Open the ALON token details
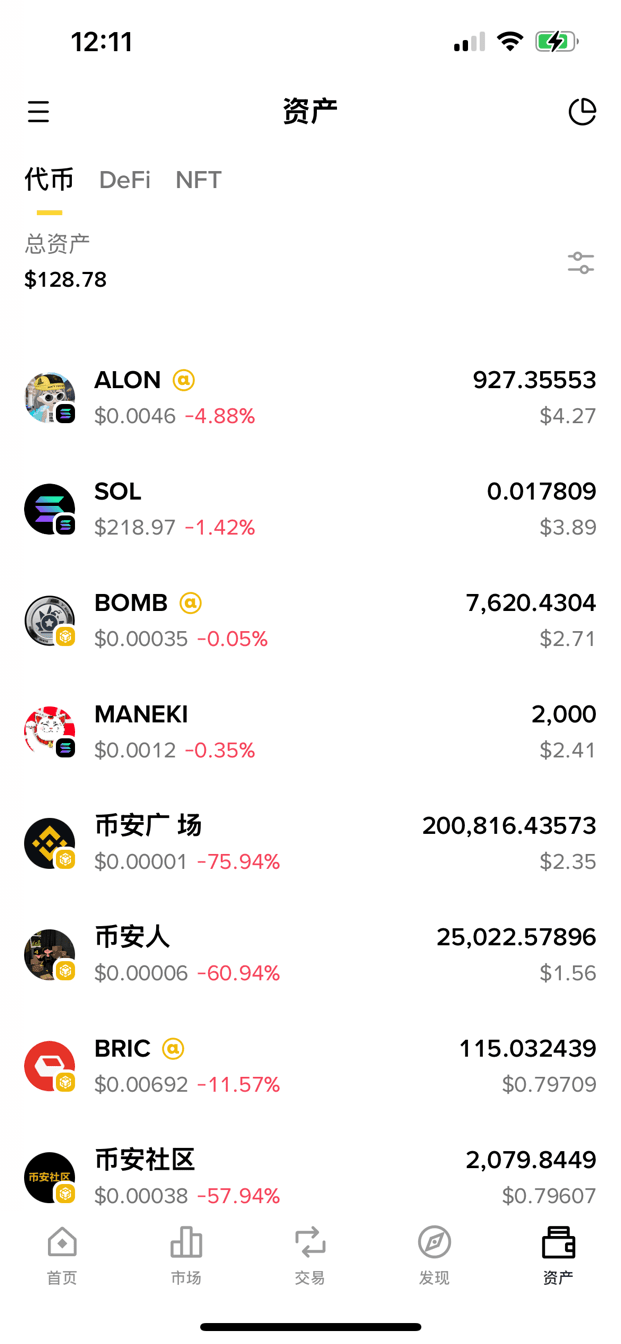621x1344 pixels. tap(310, 397)
